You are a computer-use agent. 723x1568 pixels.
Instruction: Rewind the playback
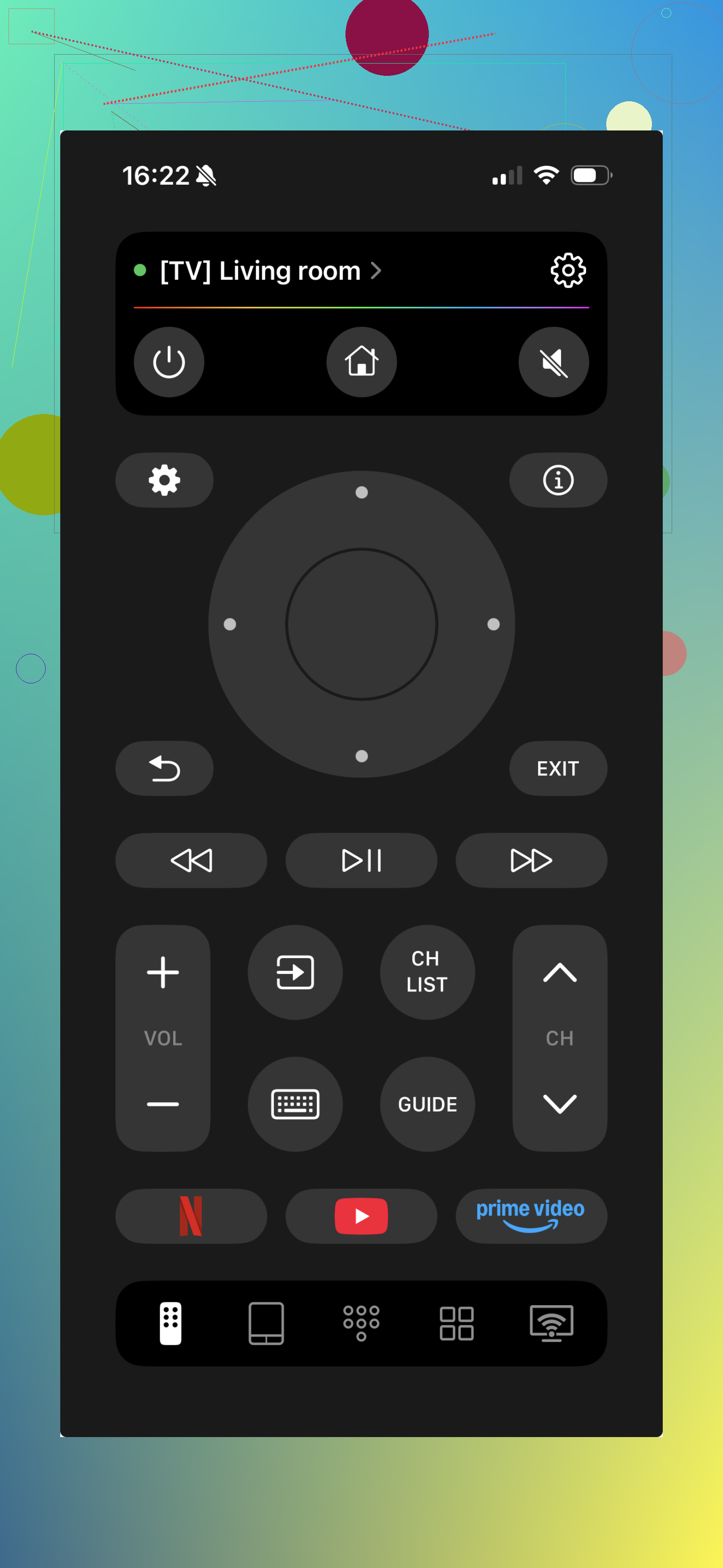click(x=191, y=860)
